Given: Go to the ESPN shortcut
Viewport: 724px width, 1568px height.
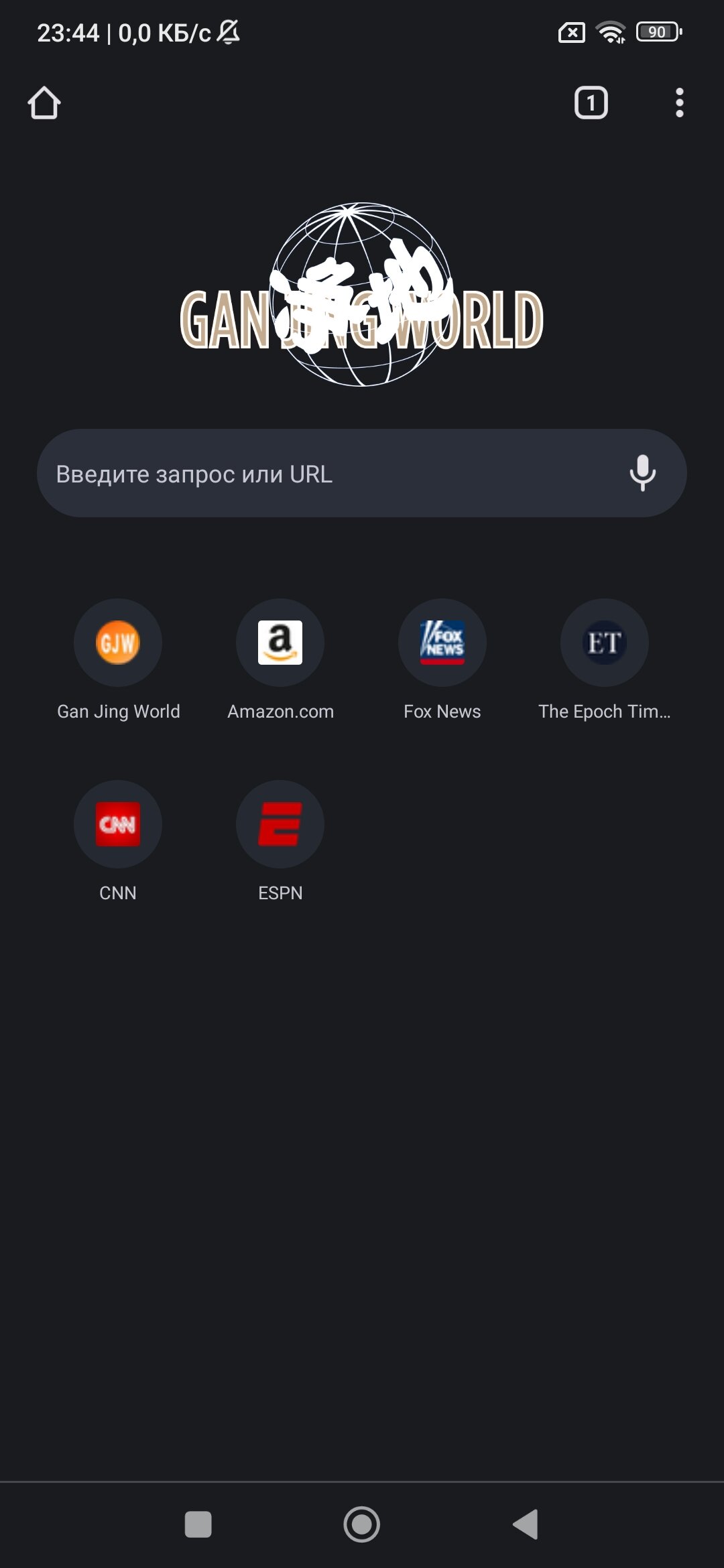Looking at the screenshot, I should (x=280, y=825).
